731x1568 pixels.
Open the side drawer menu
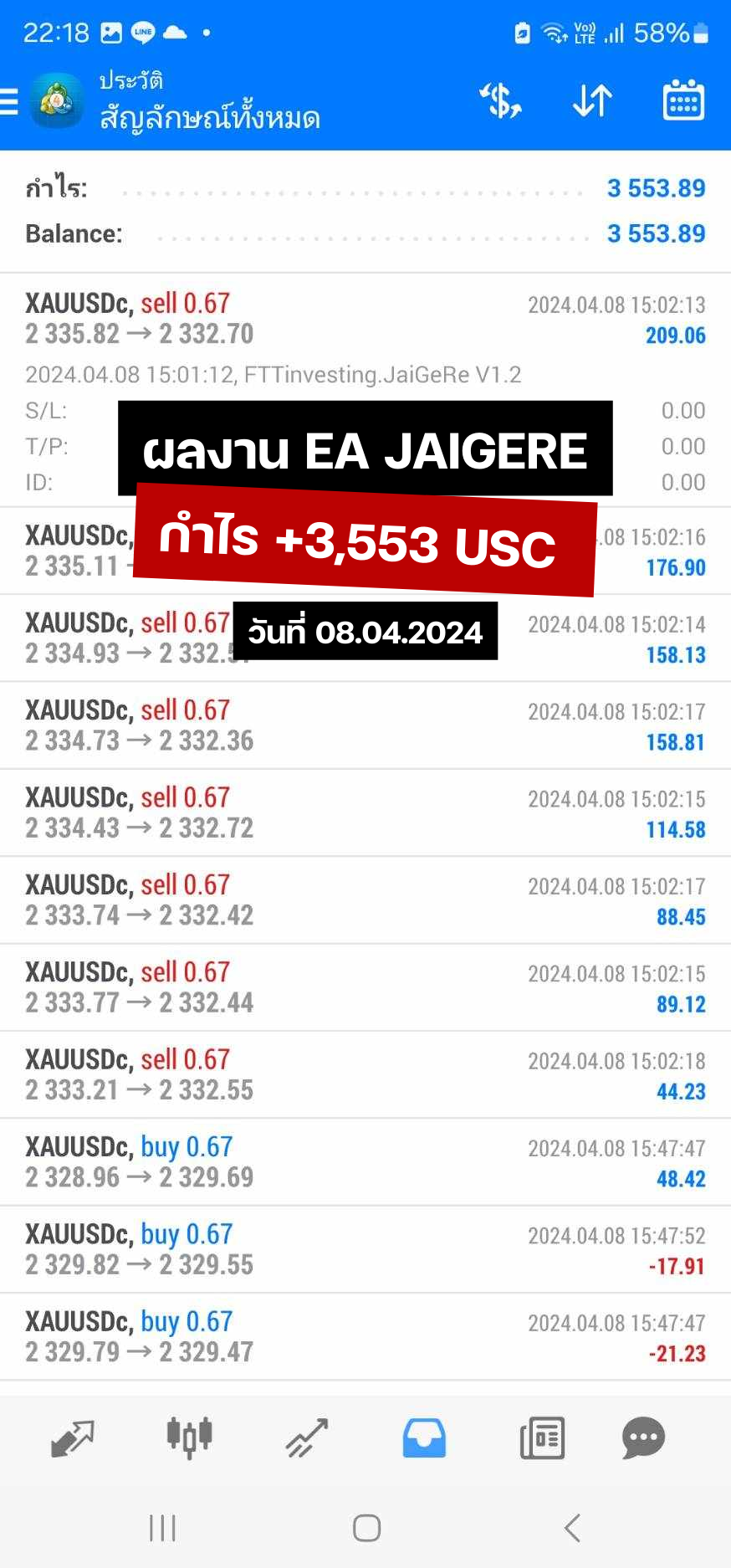coord(10,101)
